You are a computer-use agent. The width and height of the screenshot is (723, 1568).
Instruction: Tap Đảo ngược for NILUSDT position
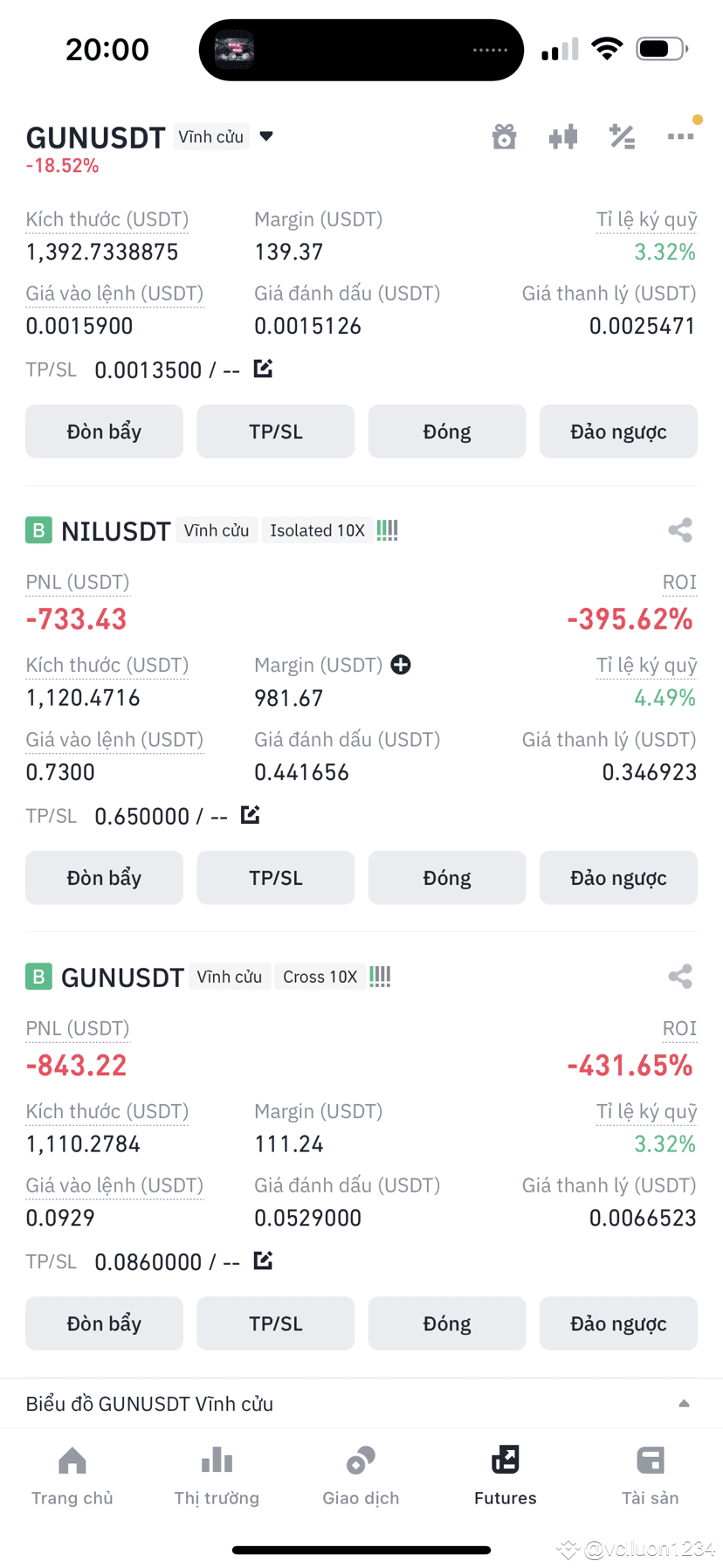618,878
